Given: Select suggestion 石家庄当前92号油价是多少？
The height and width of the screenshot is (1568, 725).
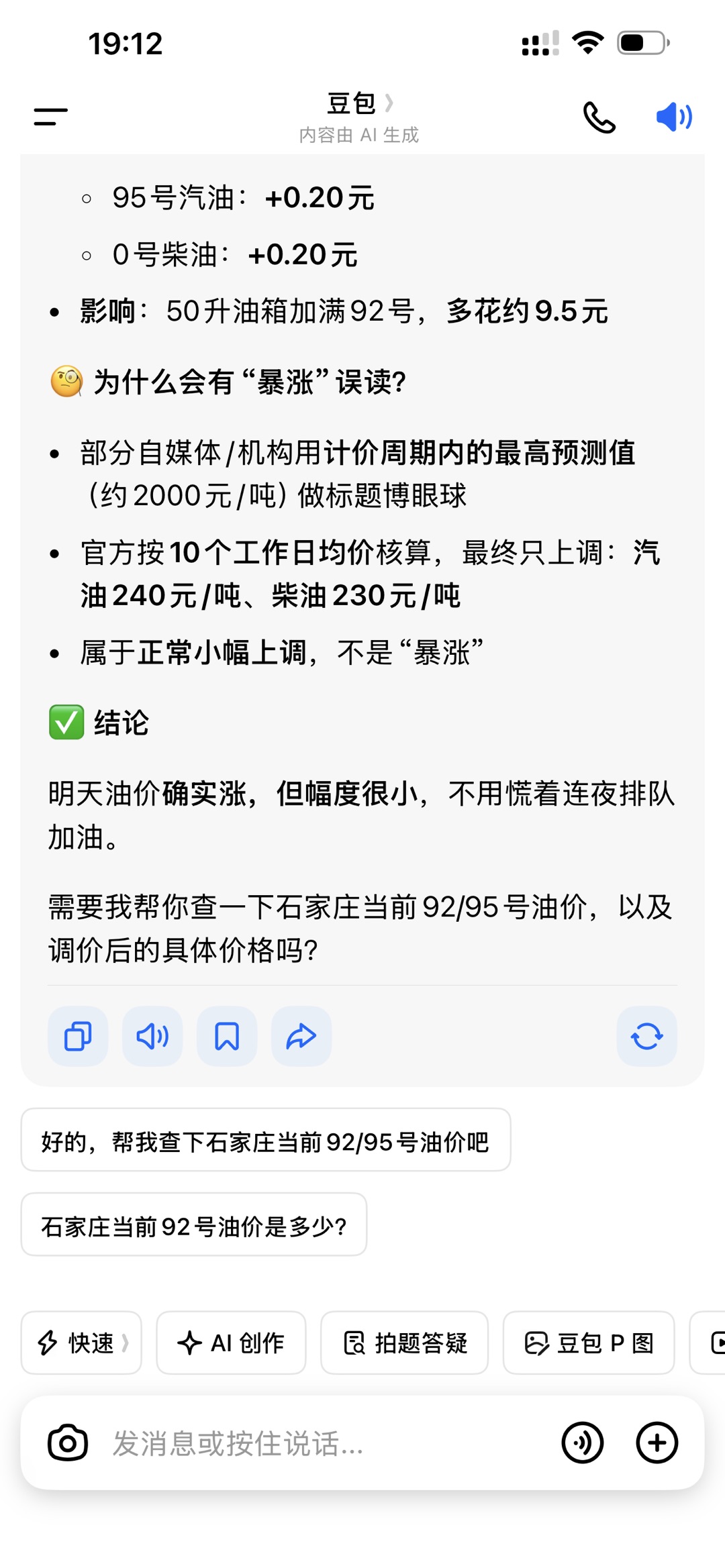Looking at the screenshot, I should [194, 1225].
